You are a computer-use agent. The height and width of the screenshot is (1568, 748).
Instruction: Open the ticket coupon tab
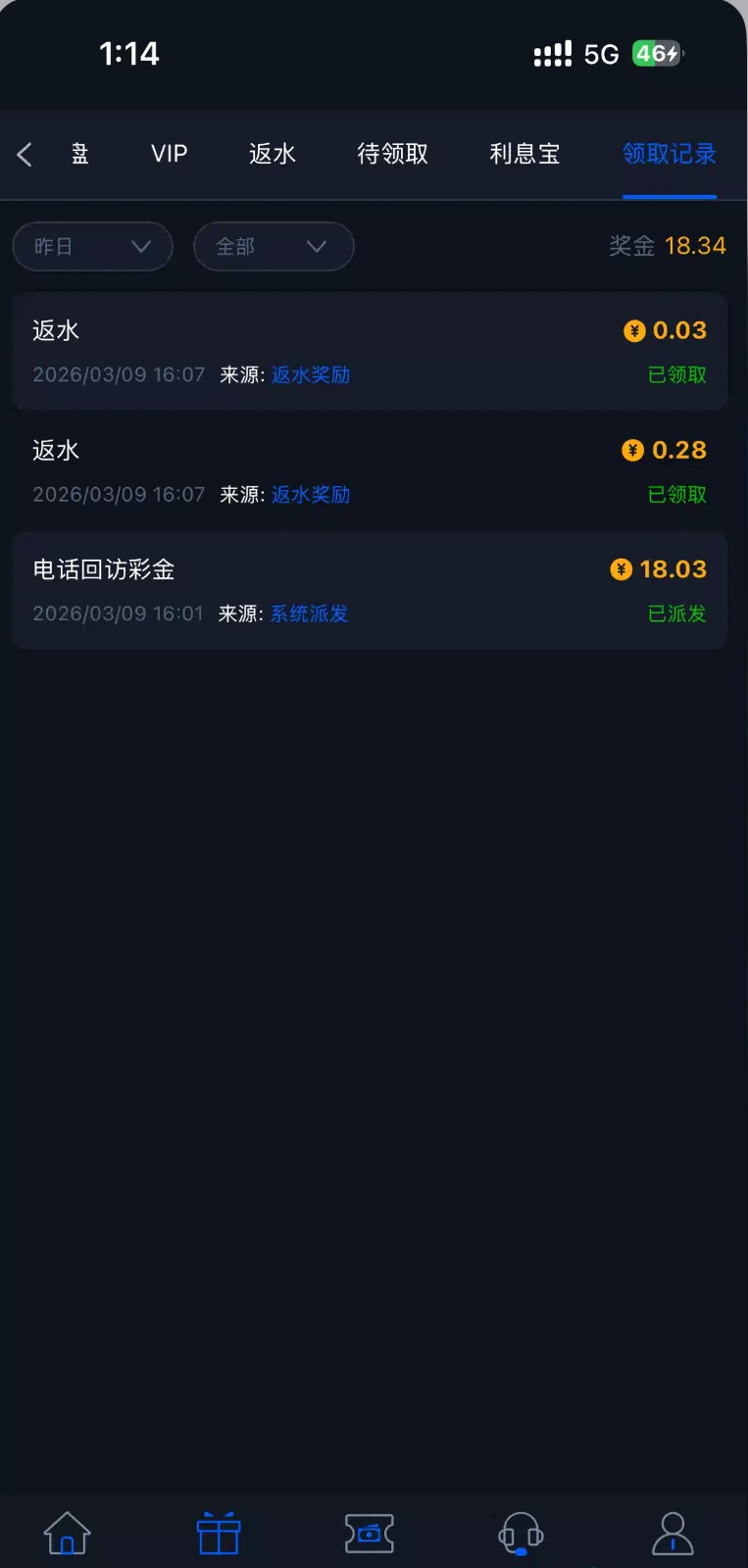coord(370,1534)
